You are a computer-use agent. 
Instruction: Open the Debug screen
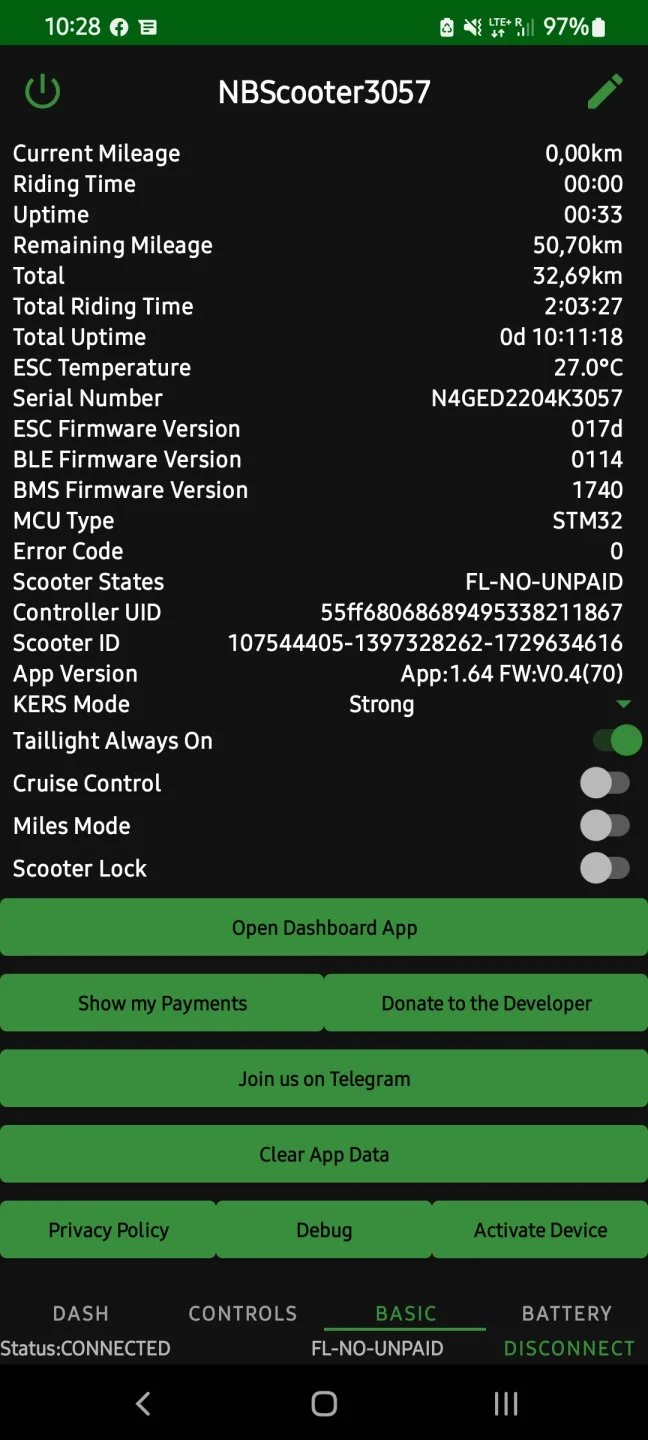(324, 1230)
